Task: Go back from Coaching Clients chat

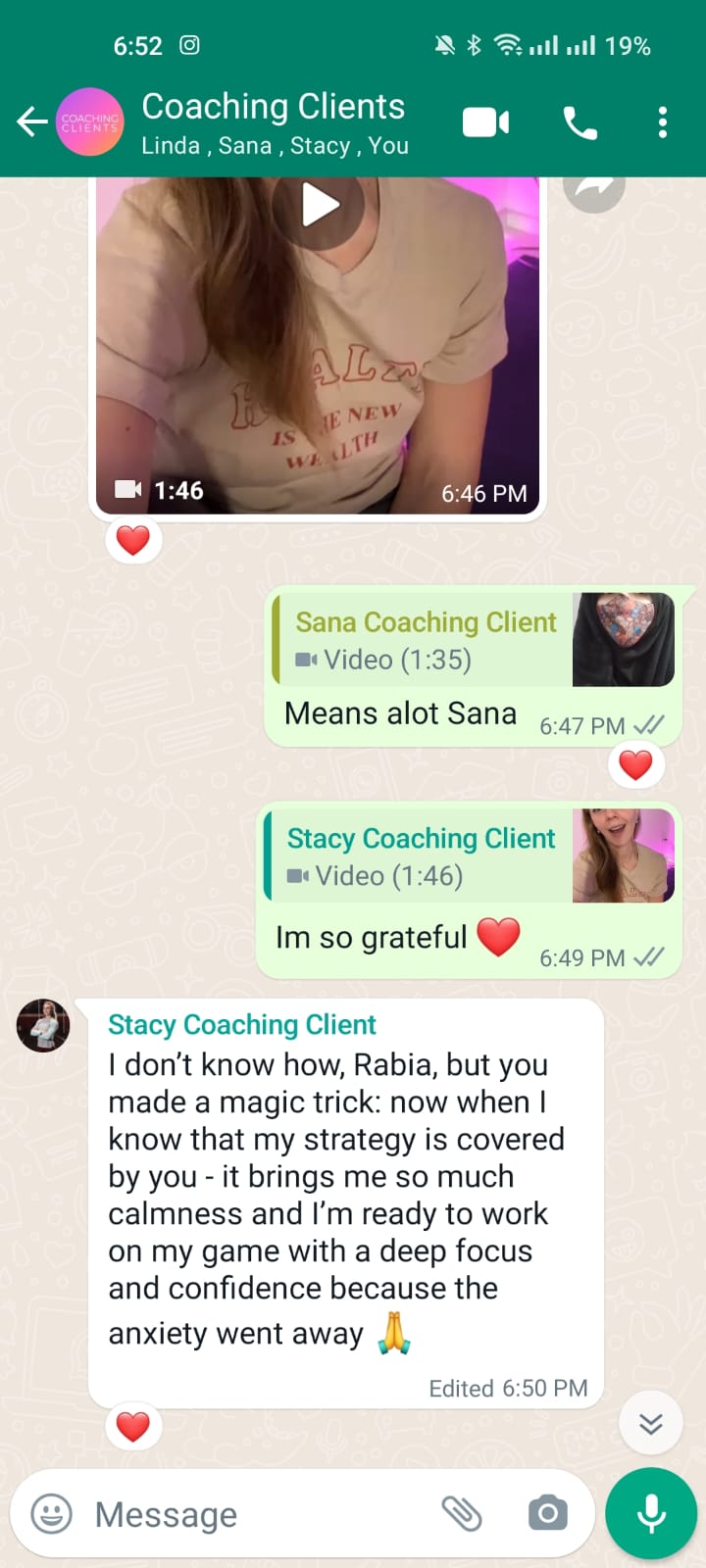Action: point(32,122)
